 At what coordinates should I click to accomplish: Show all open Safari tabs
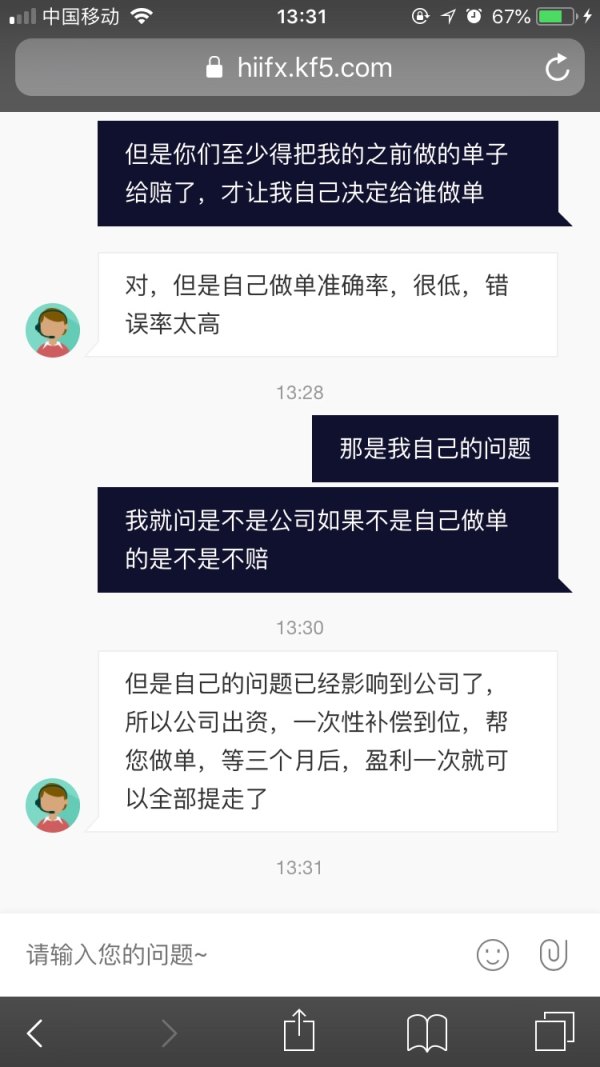[x=555, y=1032]
